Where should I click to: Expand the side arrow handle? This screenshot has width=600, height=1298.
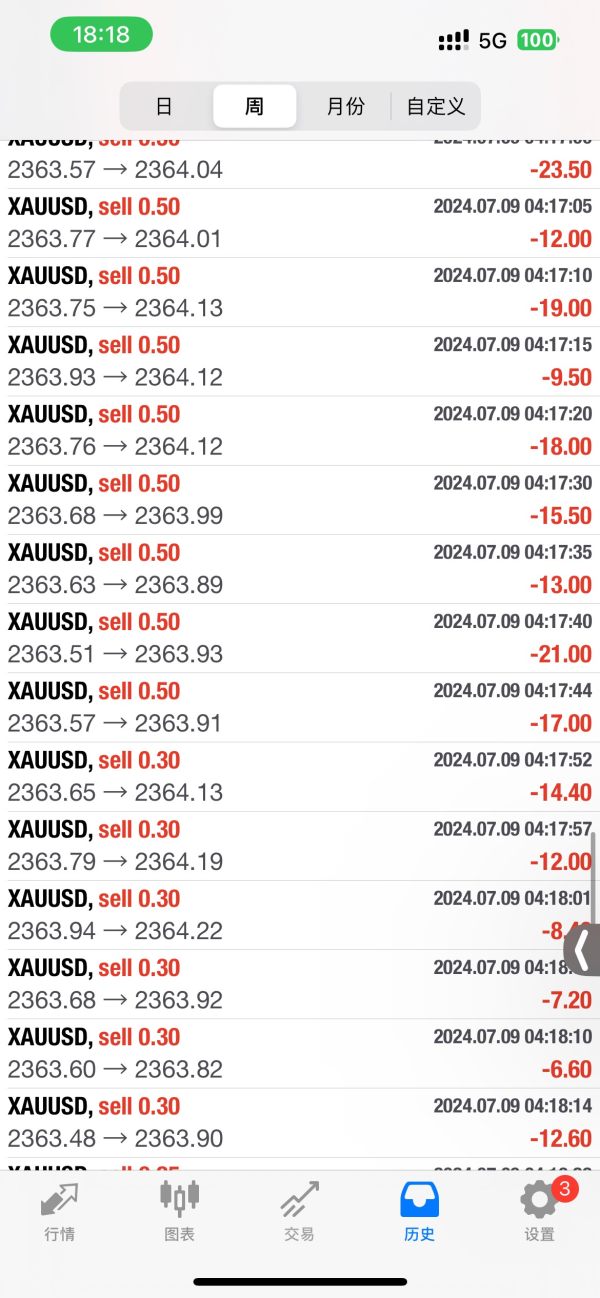coord(582,950)
